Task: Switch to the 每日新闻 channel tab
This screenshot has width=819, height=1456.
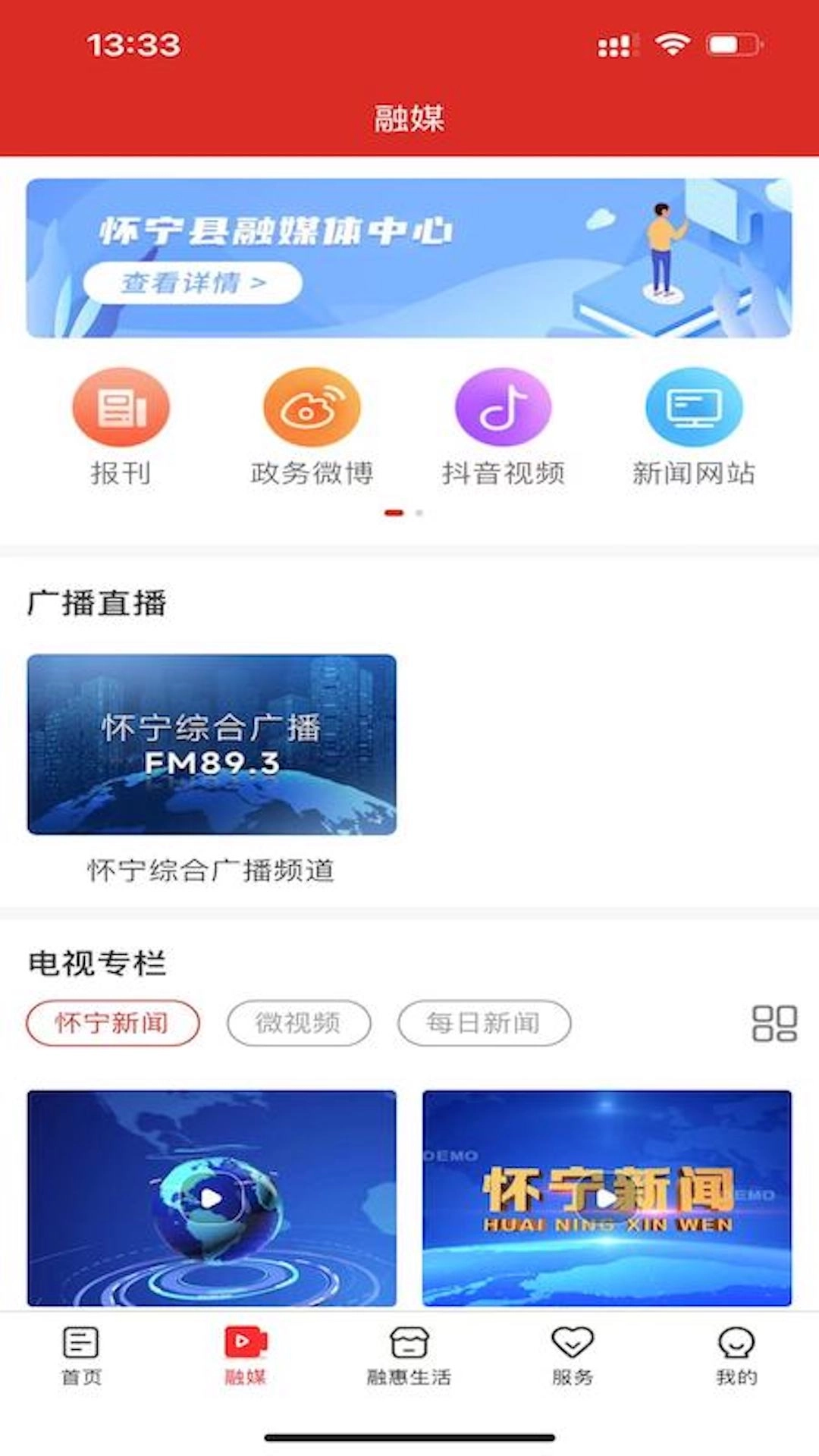Action: (x=484, y=1024)
